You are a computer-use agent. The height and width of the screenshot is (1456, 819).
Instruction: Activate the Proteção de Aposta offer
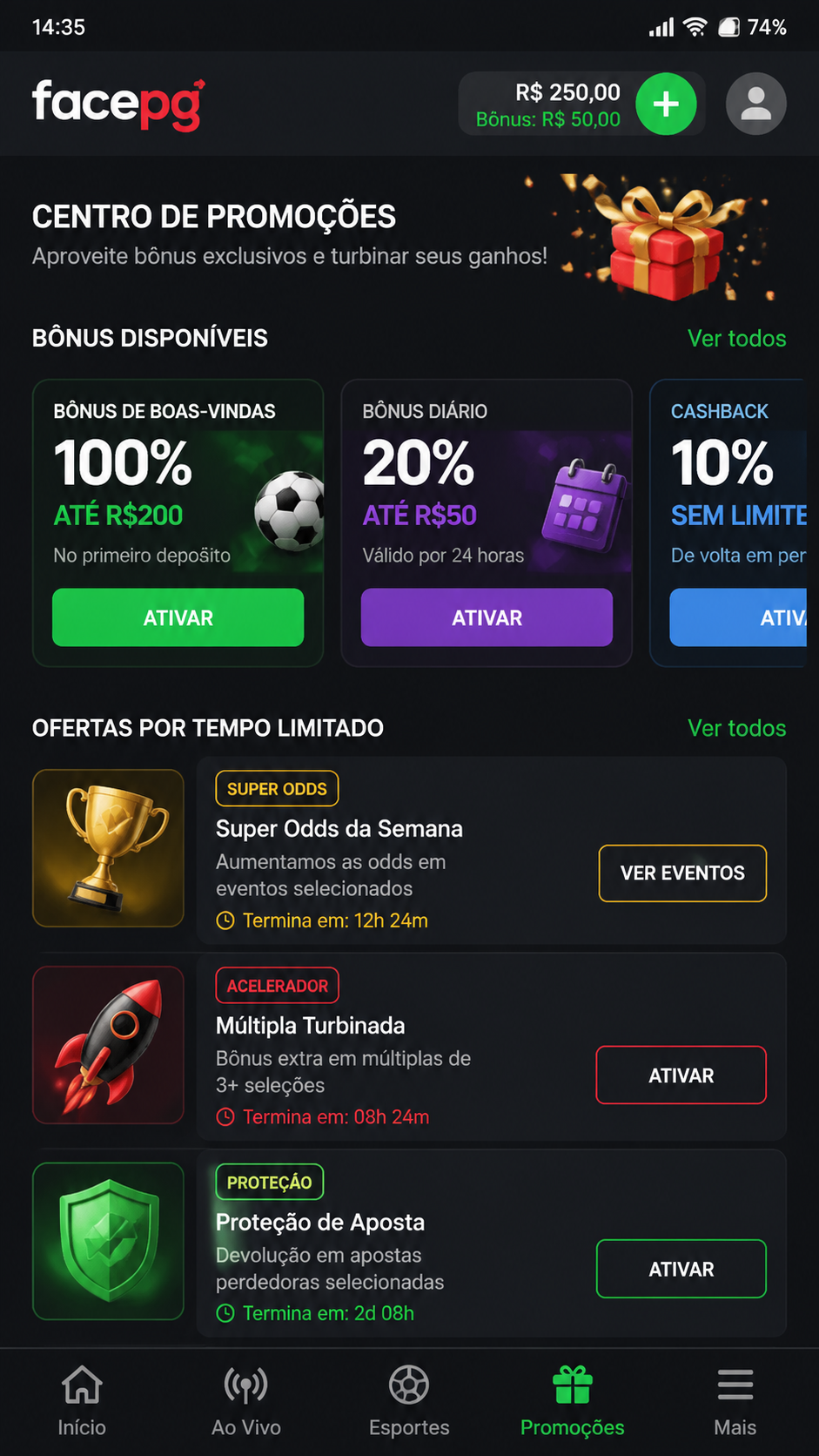[681, 1269]
